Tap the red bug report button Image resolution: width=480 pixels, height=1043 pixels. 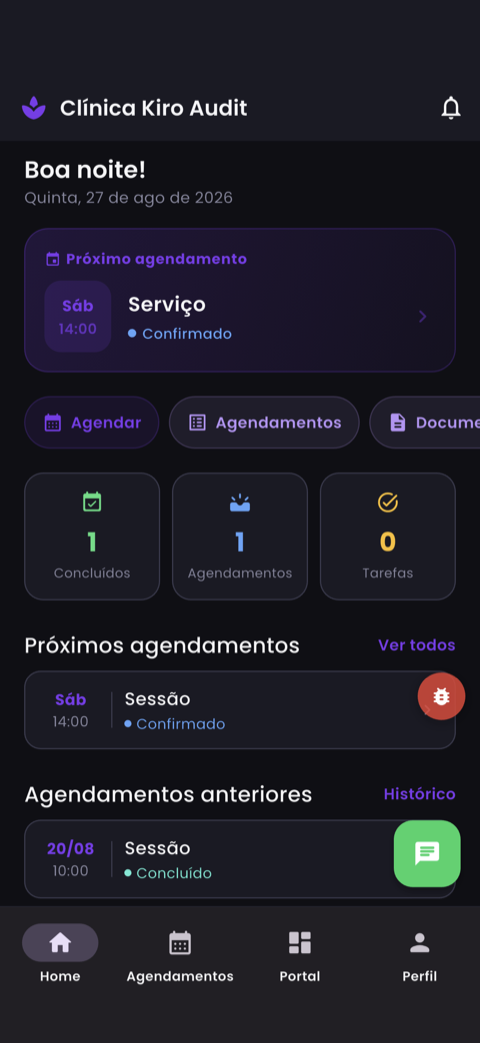(x=441, y=696)
